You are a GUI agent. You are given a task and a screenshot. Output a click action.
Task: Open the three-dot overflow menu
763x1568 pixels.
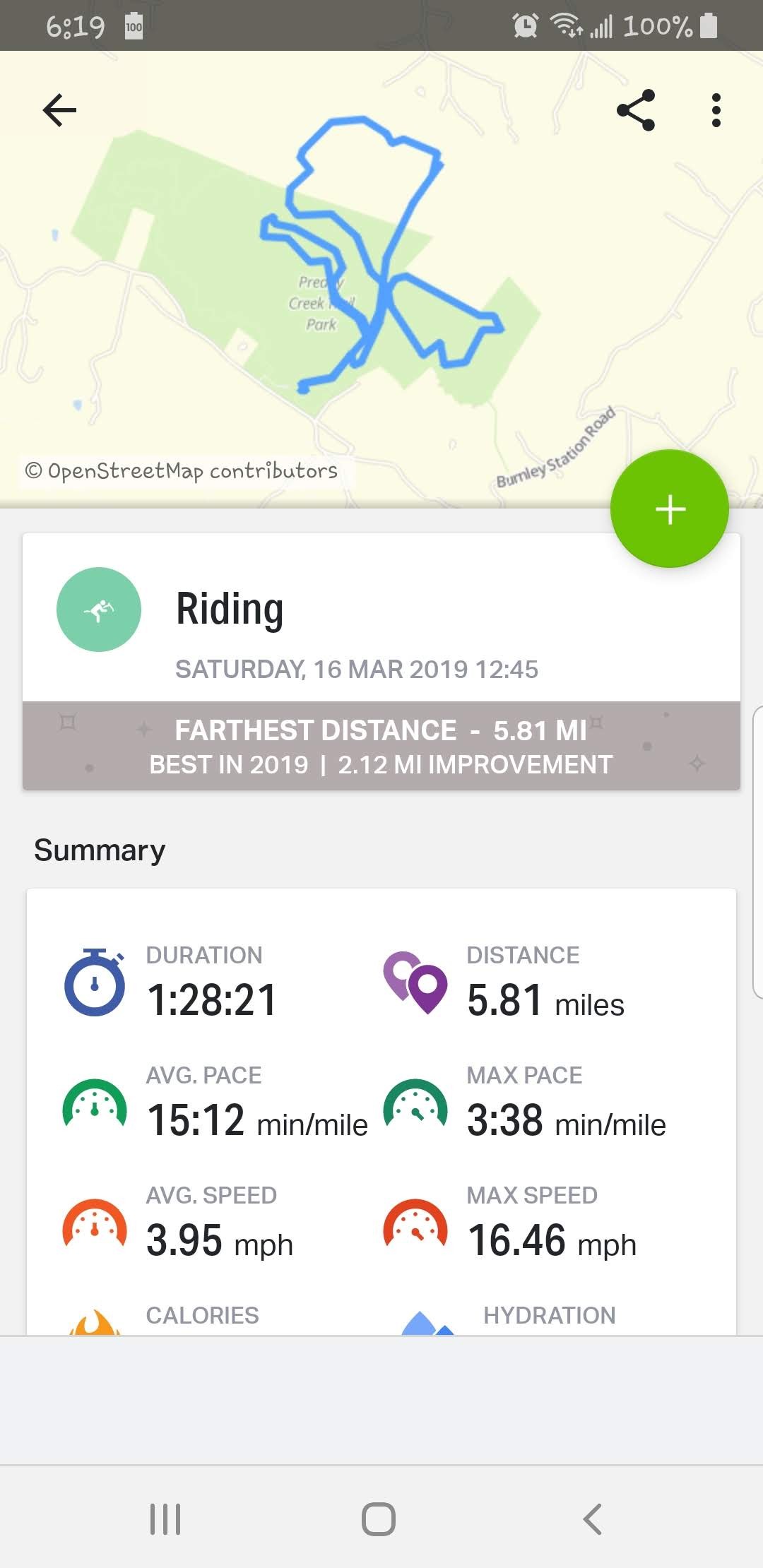(x=716, y=110)
